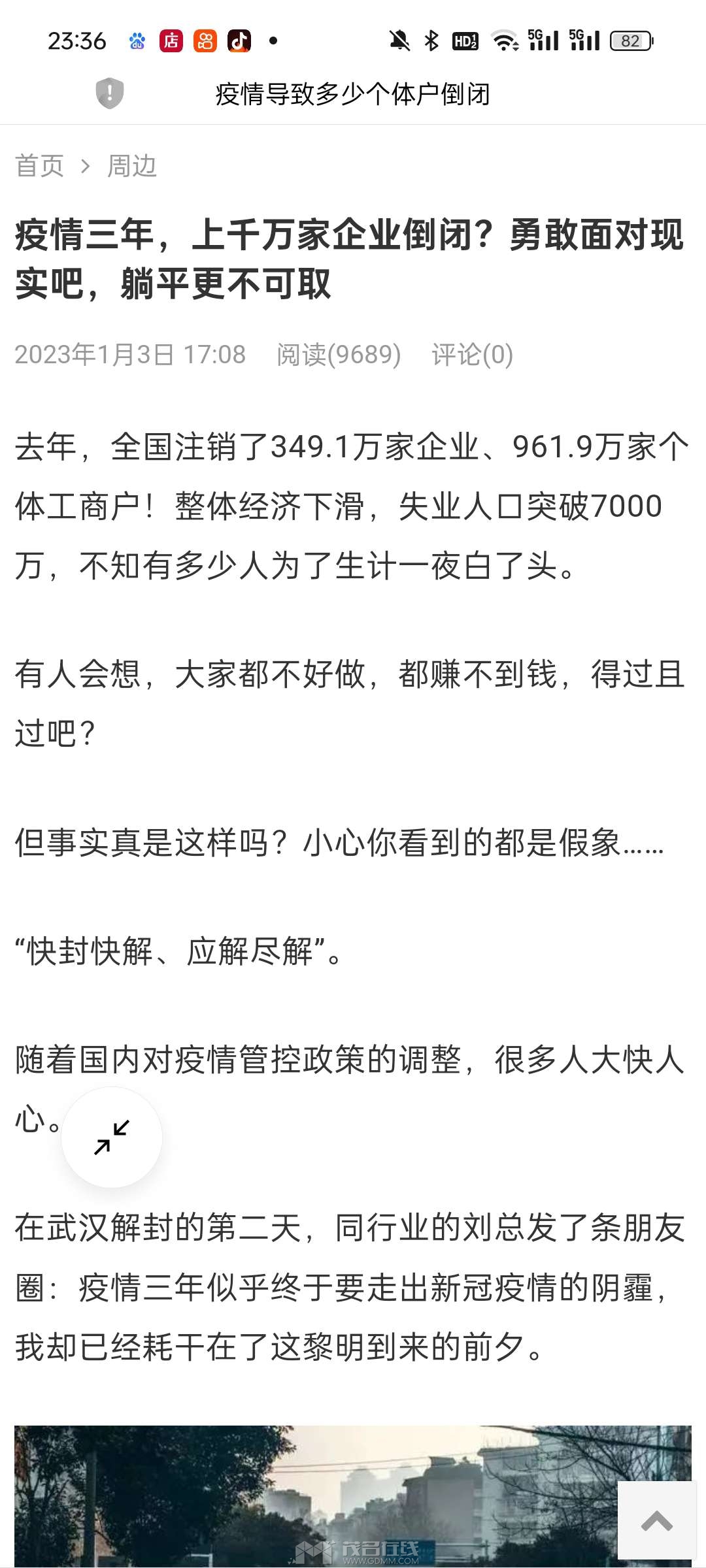Image resolution: width=706 pixels, height=1568 pixels.
Task: Open the 周边 category breadcrumb
Action: (132, 166)
